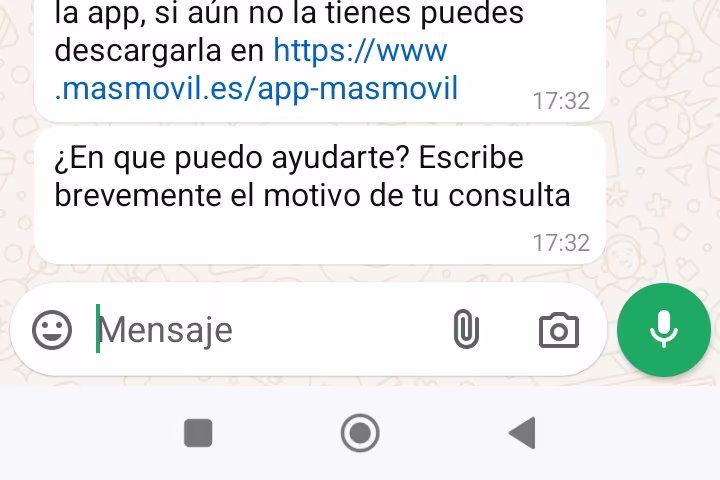Viewport: 720px width, 480px height.
Task: Open the camera from the message bar
Action: (559, 330)
